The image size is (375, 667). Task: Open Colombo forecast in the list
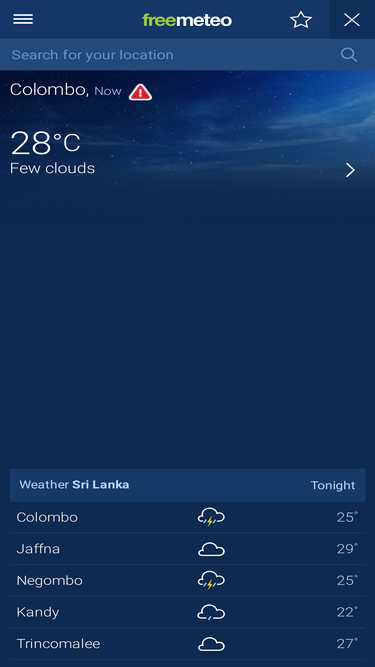(x=188, y=517)
